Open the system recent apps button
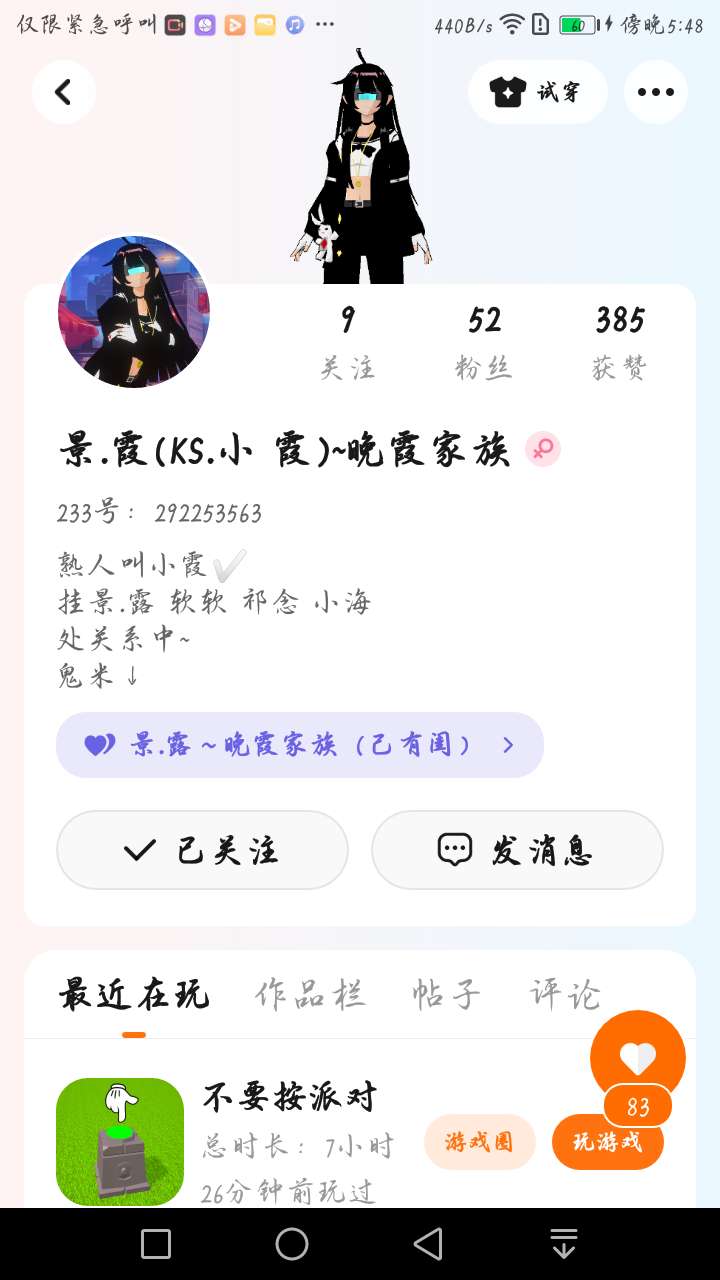This screenshot has width=720, height=1280. [156, 1244]
